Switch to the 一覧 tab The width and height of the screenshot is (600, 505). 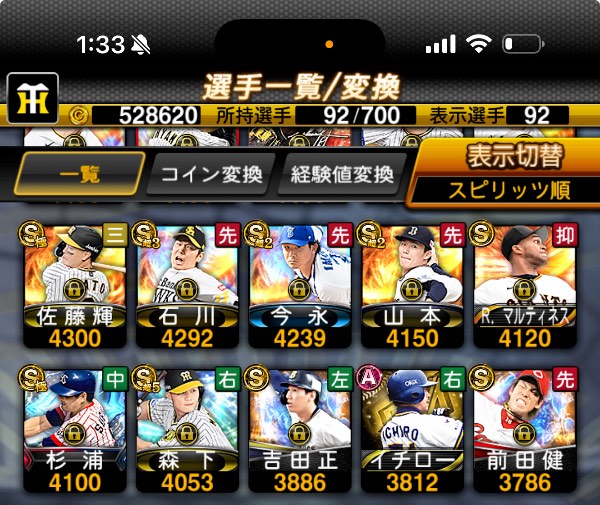pyautogui.click(x=80, y=174)
